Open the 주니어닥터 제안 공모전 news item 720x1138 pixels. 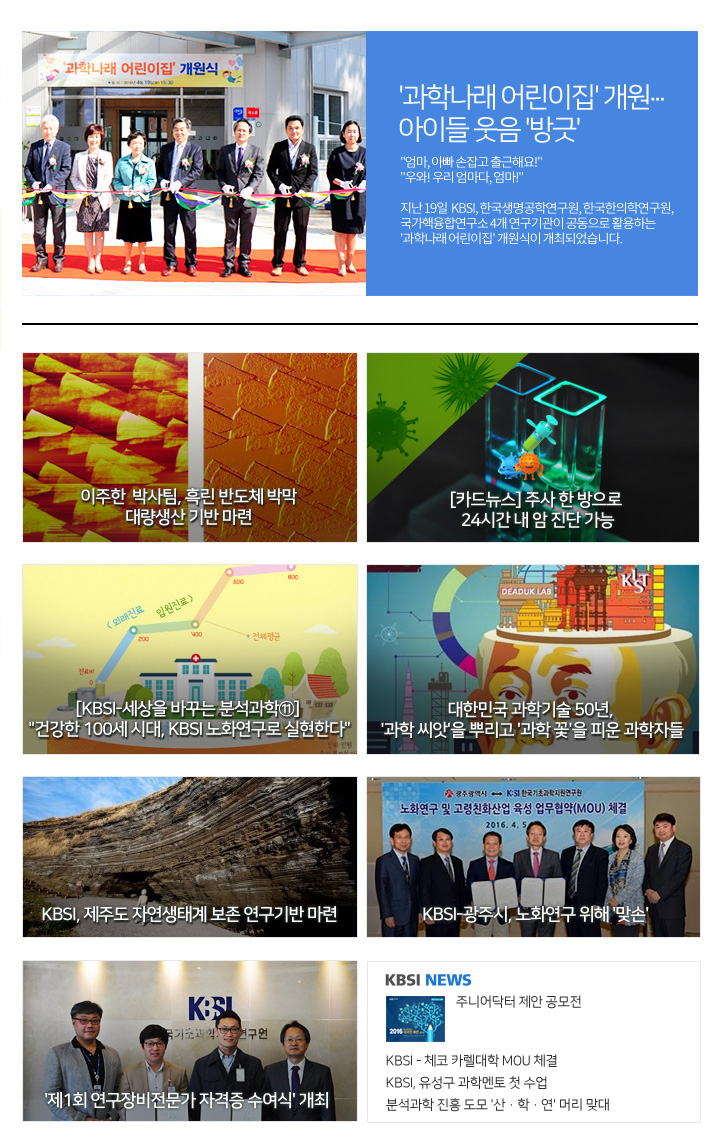tap(517, 1001)
